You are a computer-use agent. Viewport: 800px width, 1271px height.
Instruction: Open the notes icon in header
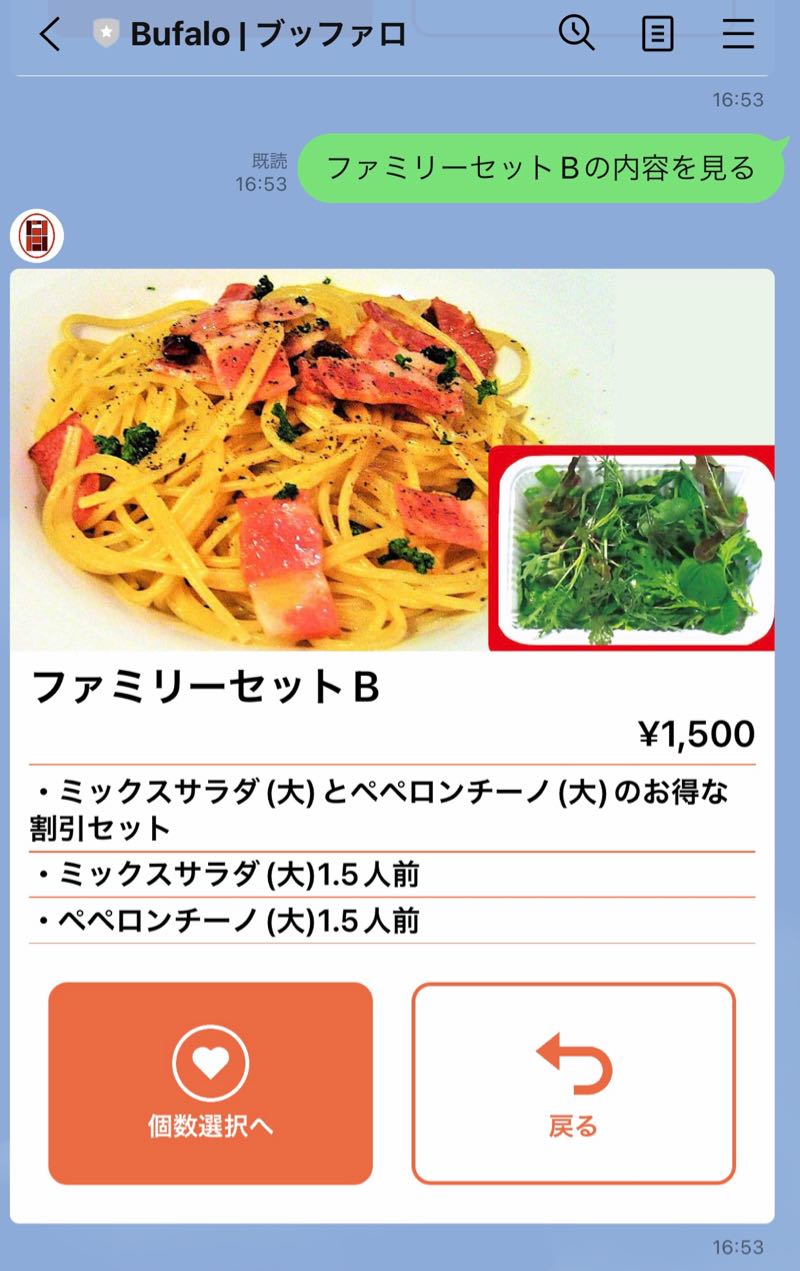click(657, 35)
